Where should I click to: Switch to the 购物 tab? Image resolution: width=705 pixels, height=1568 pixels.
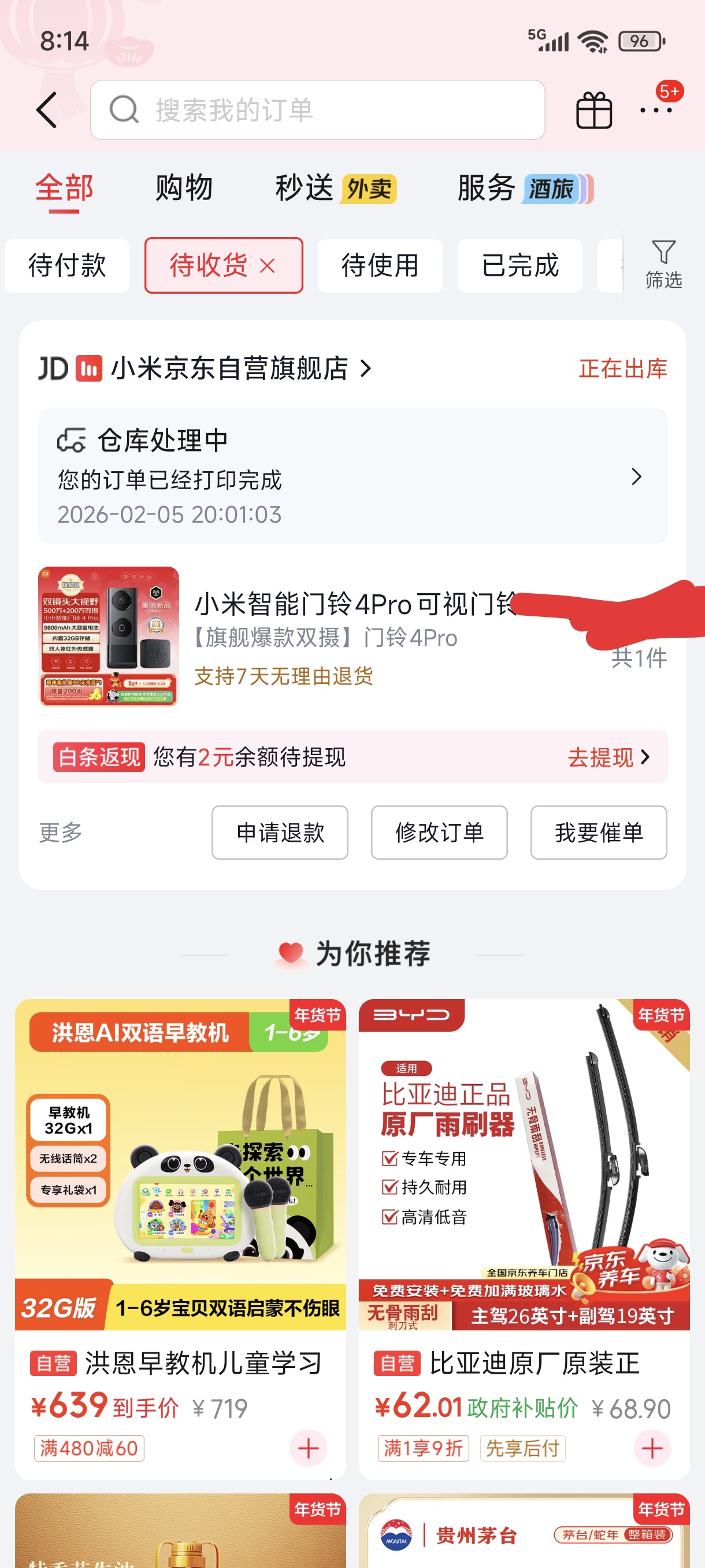coord(184,187)
